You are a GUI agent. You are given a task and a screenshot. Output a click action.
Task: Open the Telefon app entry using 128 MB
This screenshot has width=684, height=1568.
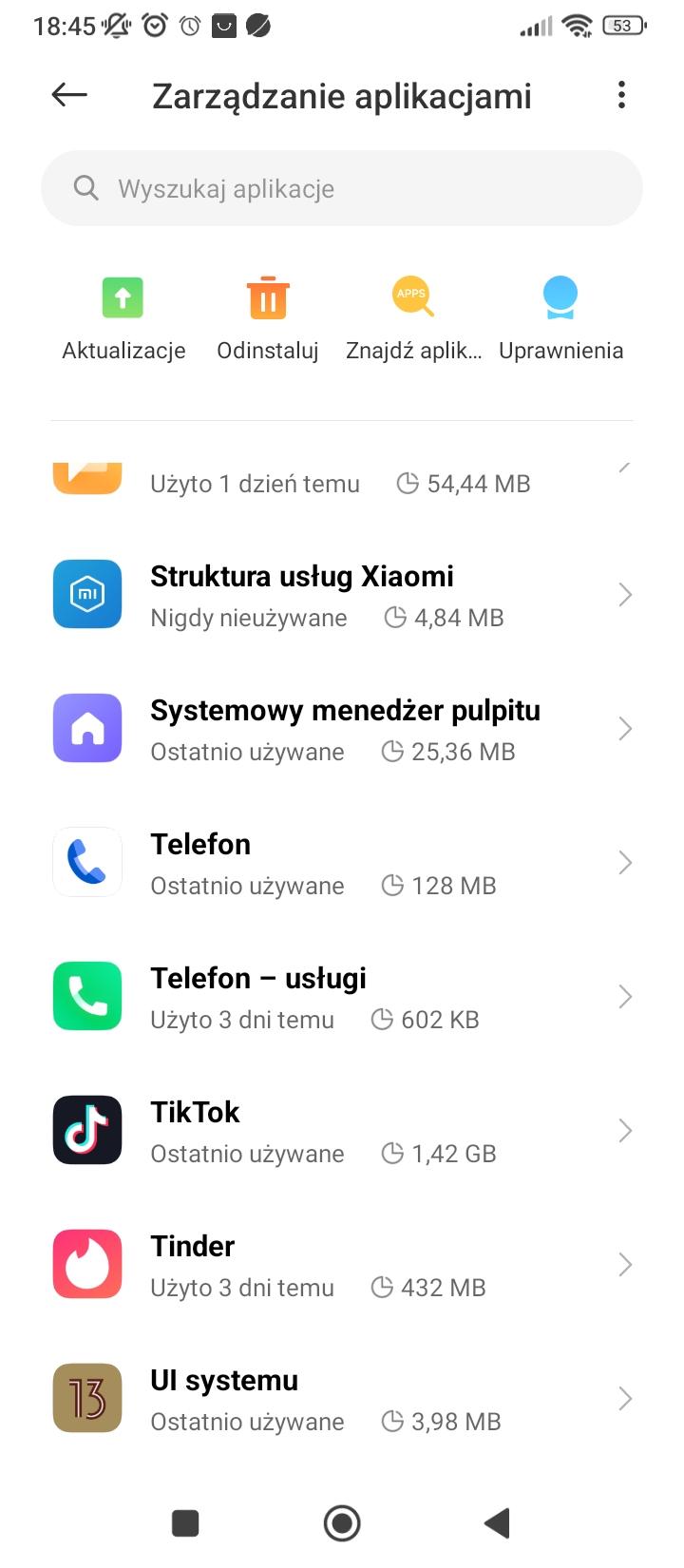tap(342, 864)
